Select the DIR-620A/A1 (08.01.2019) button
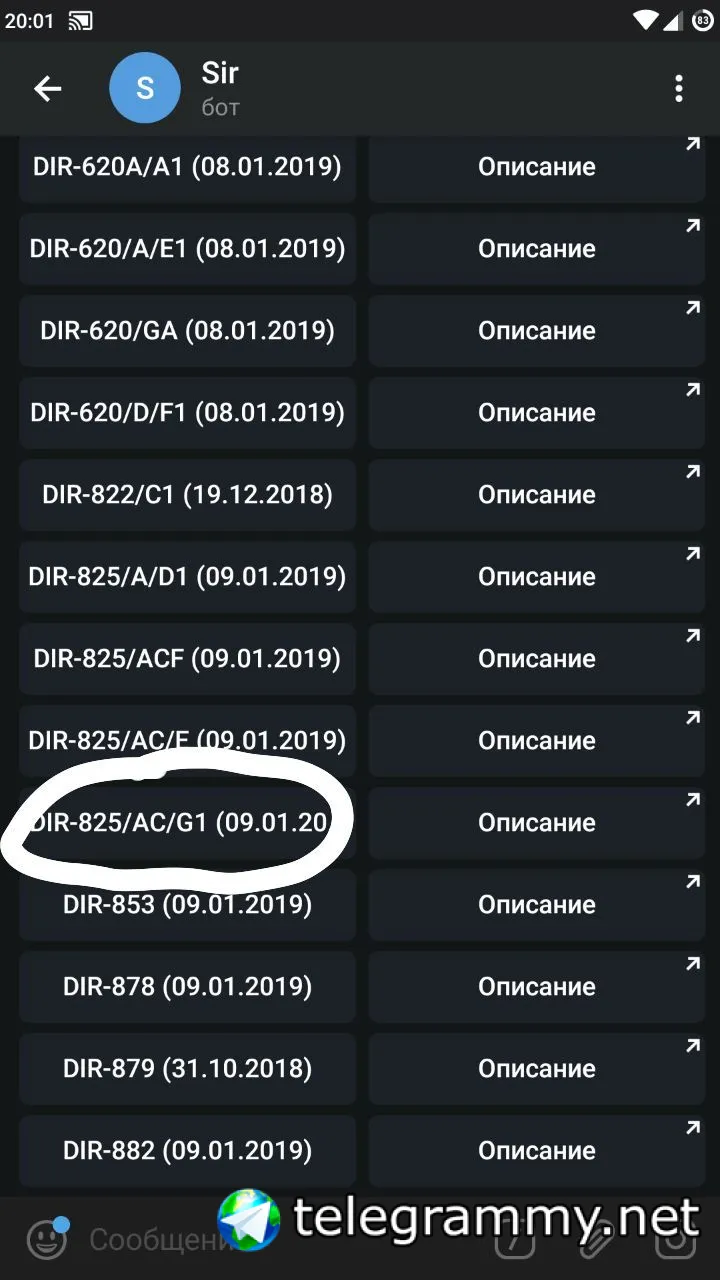 (187, 167)
